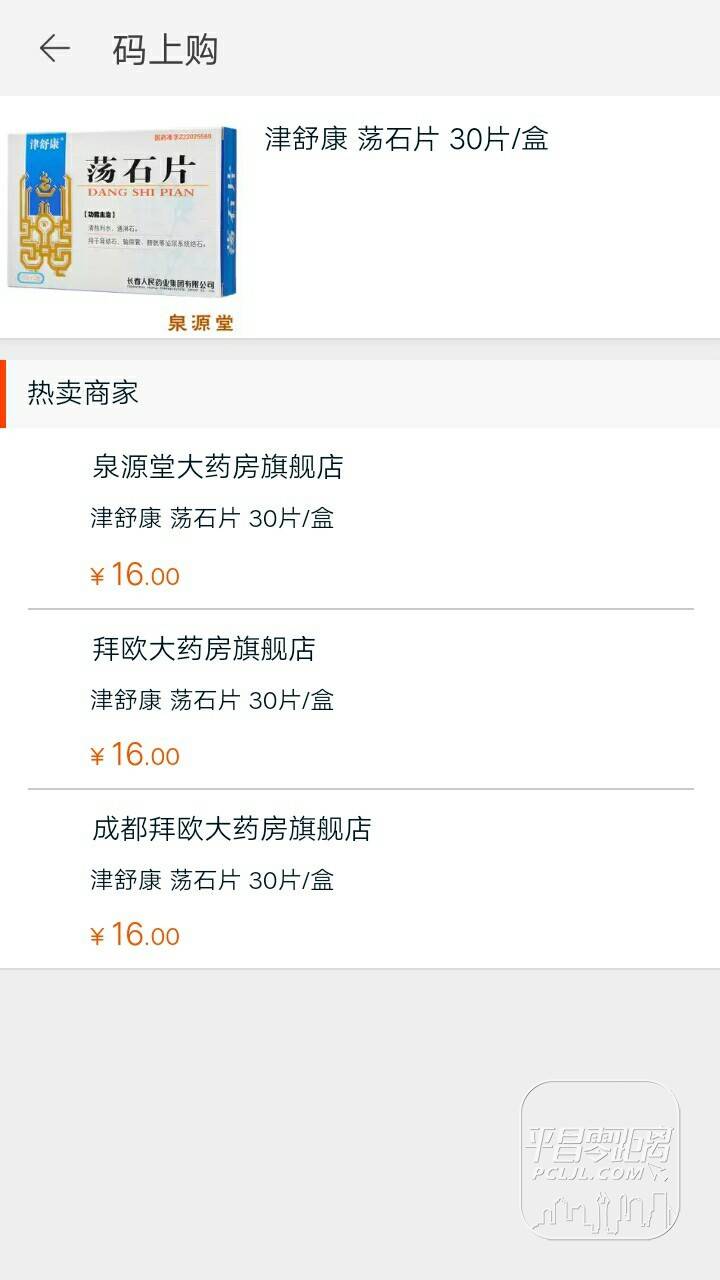
Task: Go back using the top-left arrow
Action: pyautogui.click(x=54, y=48)
